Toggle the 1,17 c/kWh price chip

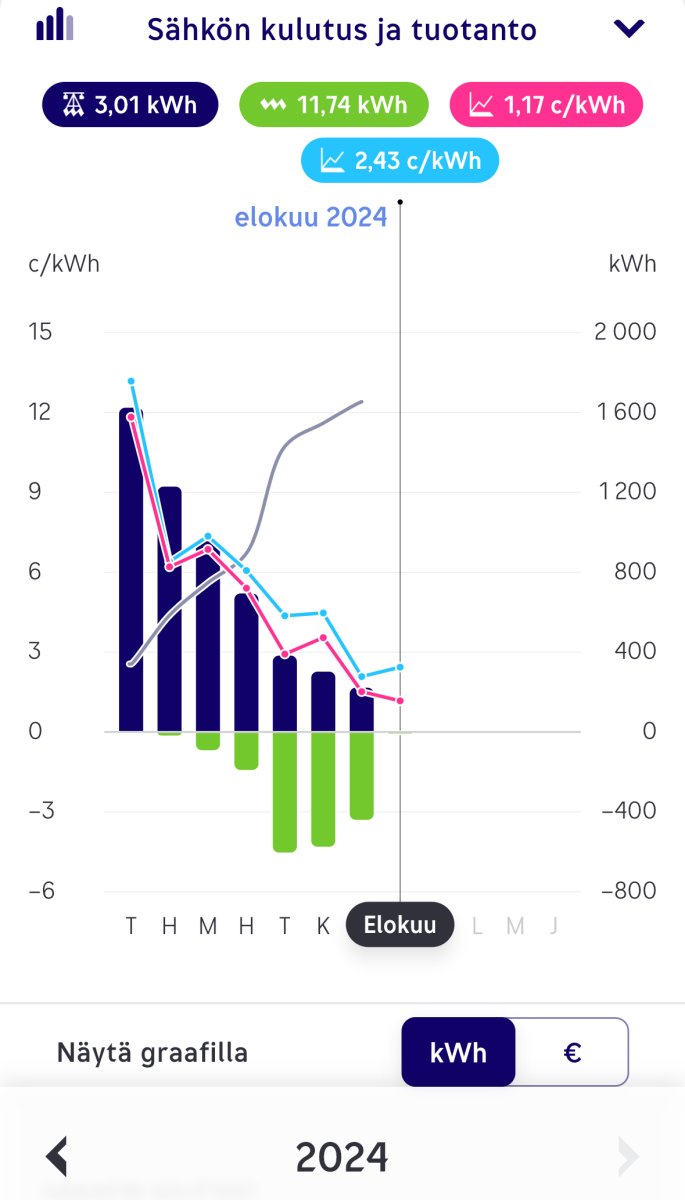546,105
